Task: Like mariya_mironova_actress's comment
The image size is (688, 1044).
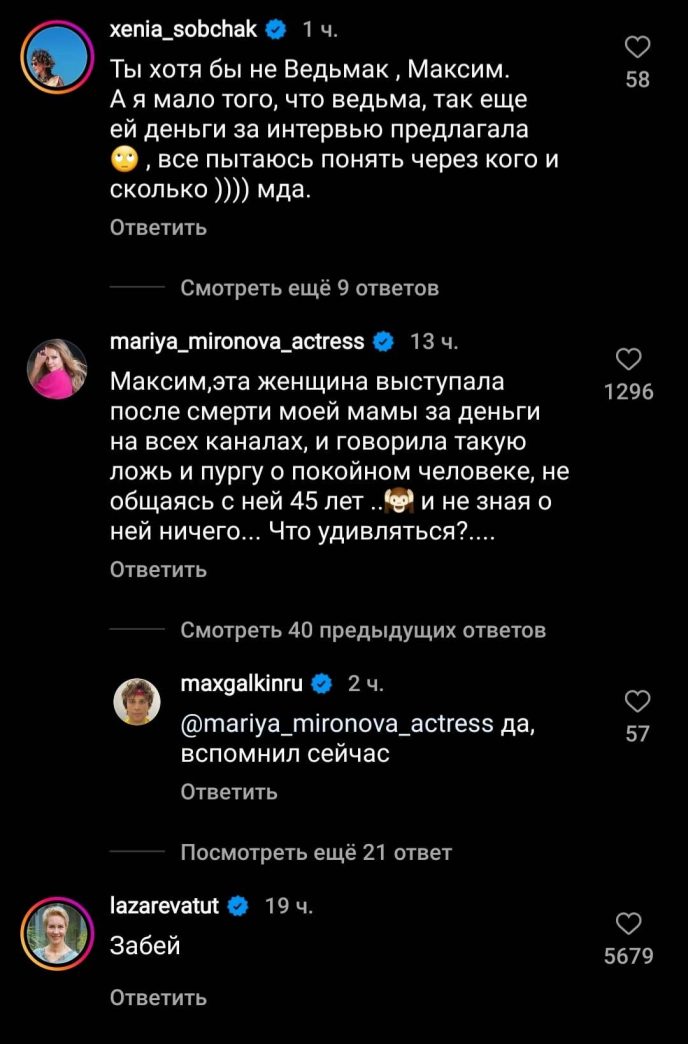Action: (x=629, y=360)
